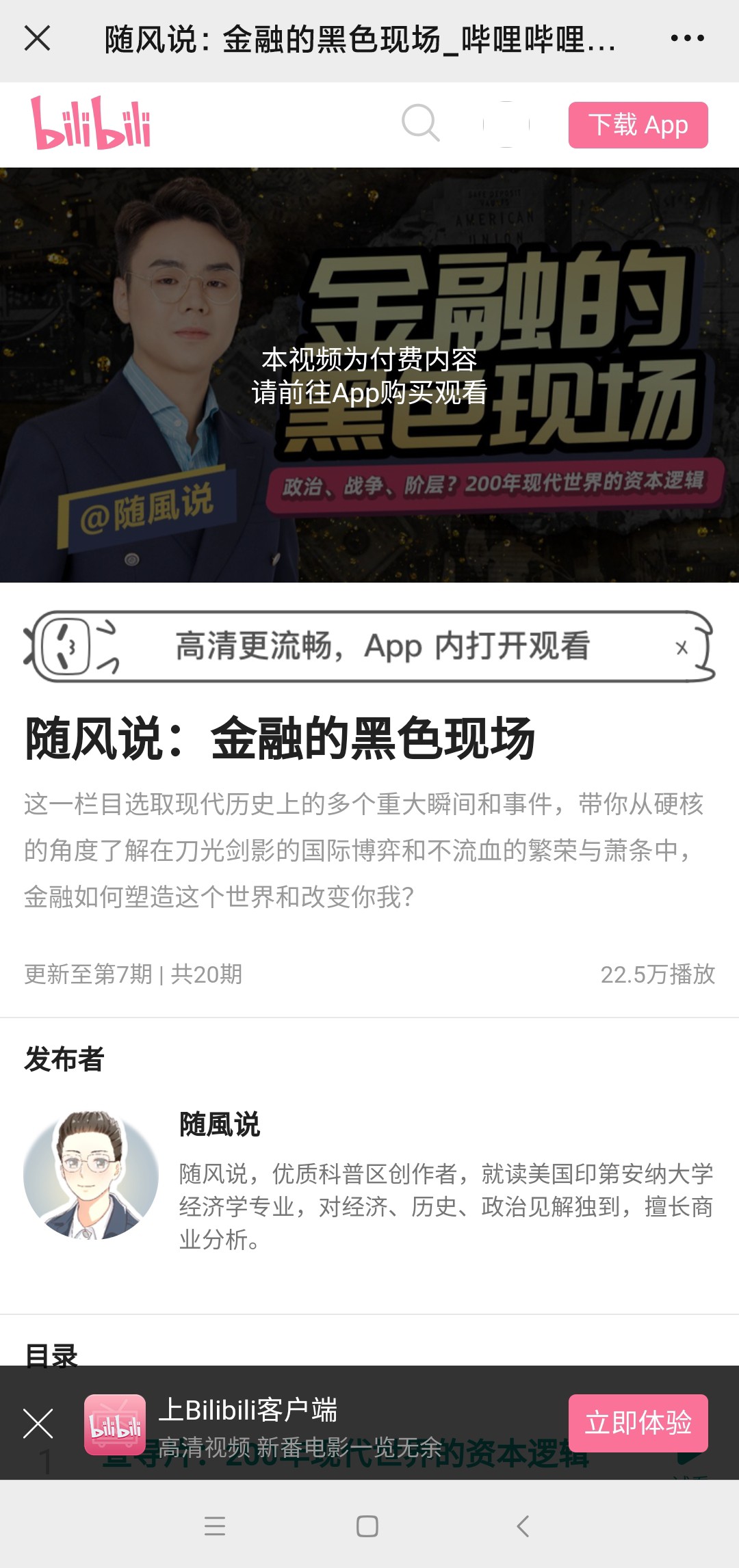The height and width of the screenshot is (1568, 739).
Task: Tap the paid video cover image
Action: tap(369, 375)
